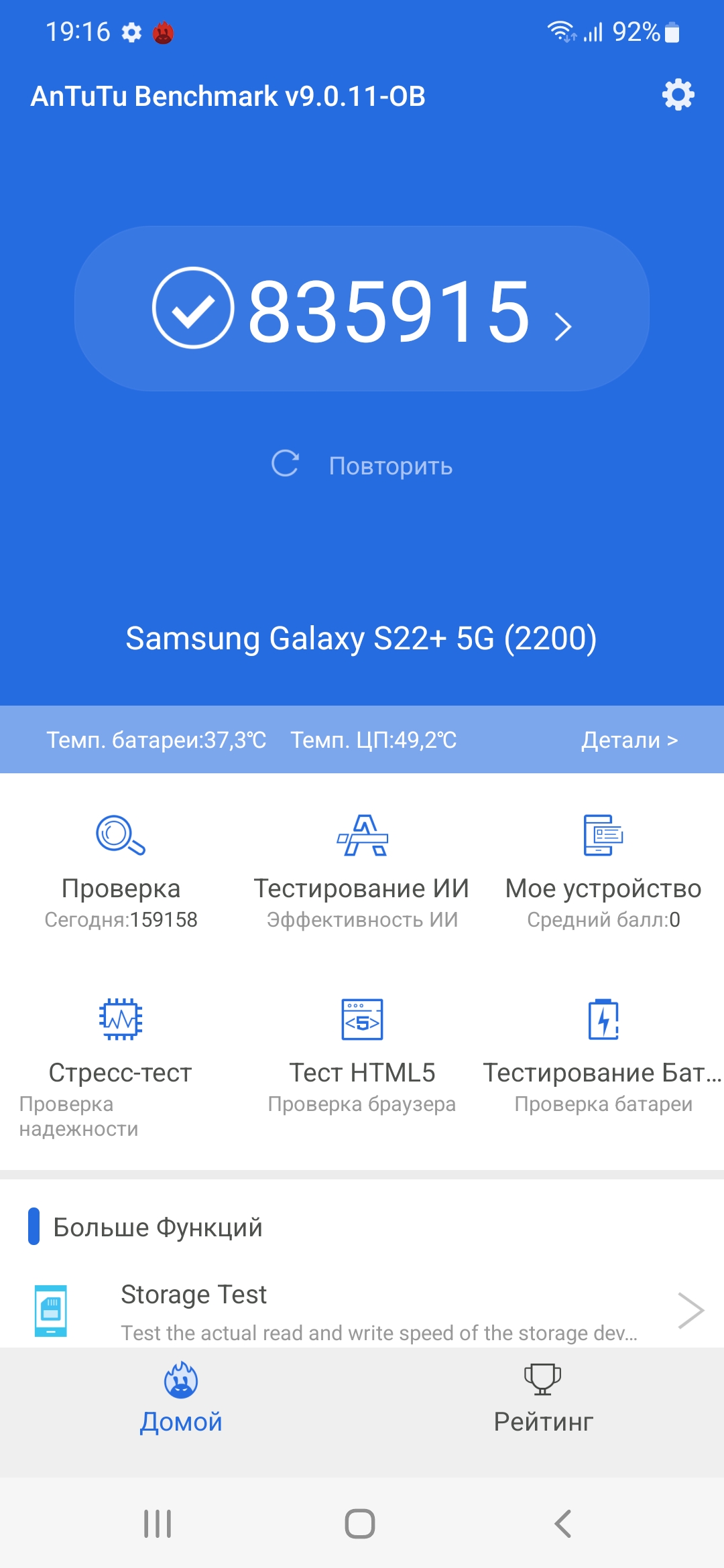Screen dimensions: 724x1568
Task: Select the Домой tab
Action: click(x=181, y=1397)
